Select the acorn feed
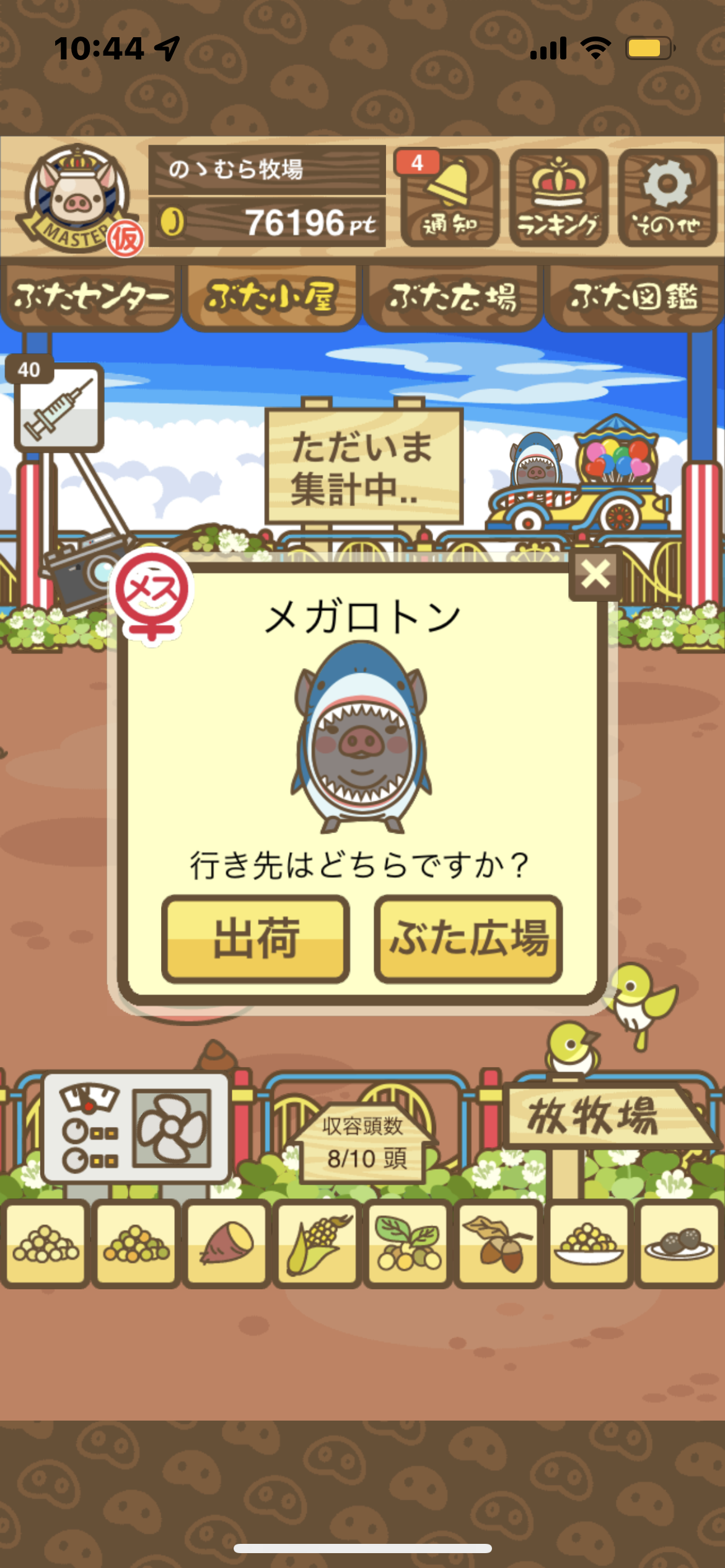The height and width of the screenshot is (1568, 725). 498,1244
